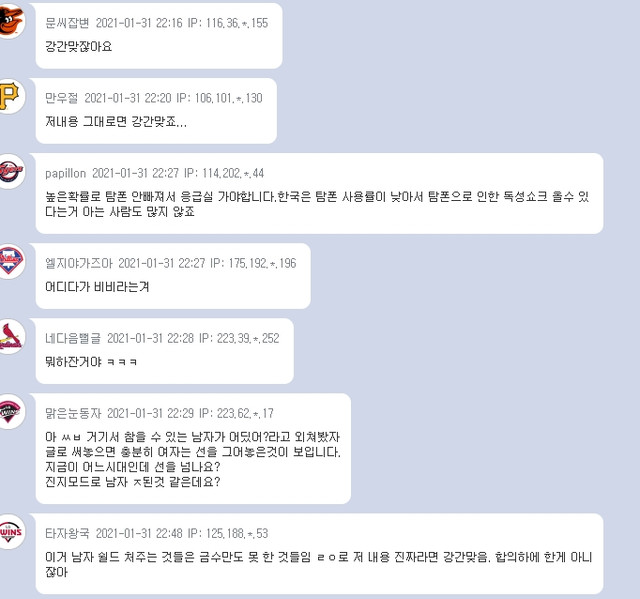The image size is (640, 599).
Task: Tap the username 타자왕국
Action: point(67,533)
